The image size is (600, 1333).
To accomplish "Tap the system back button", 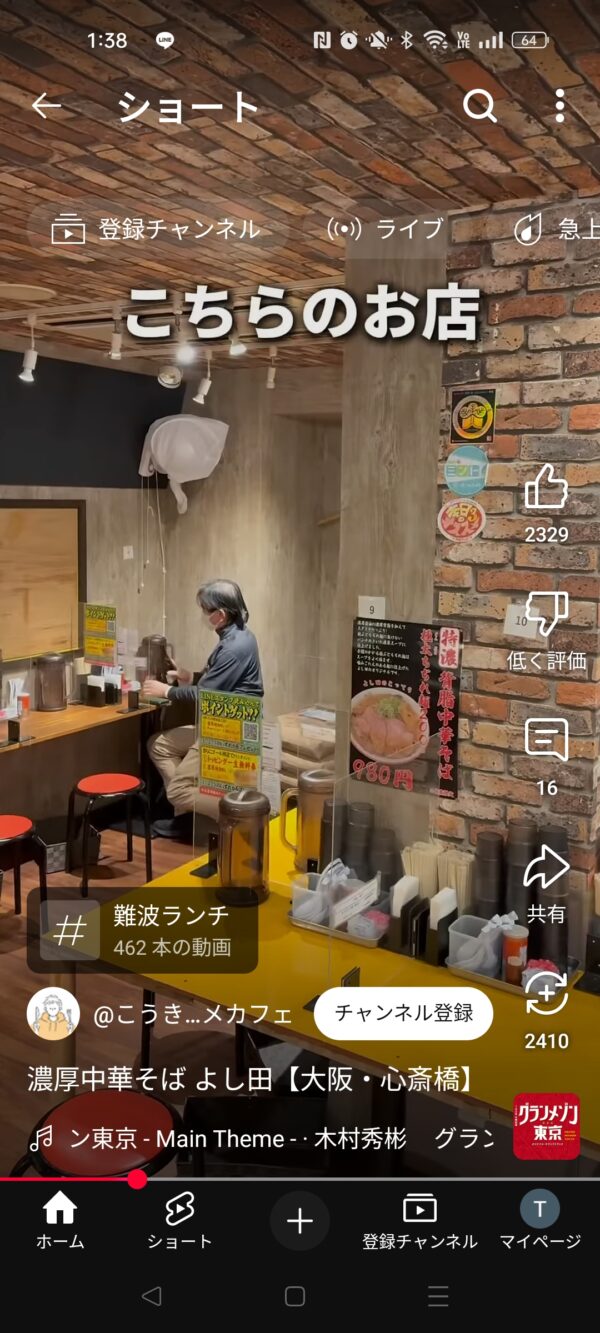I will tap(151, 1297).
